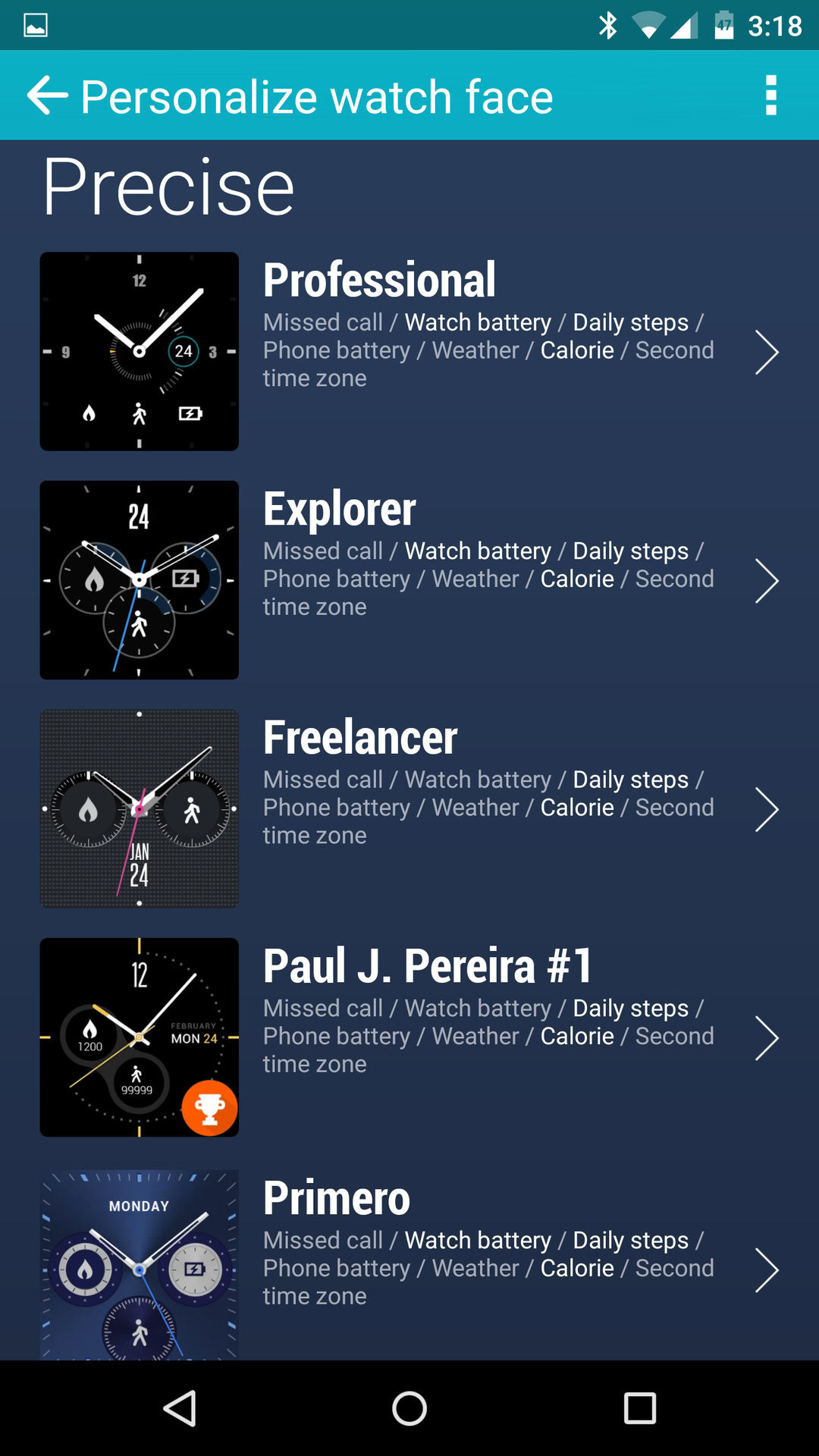Select the Explorer watch face row

[409, 580]
